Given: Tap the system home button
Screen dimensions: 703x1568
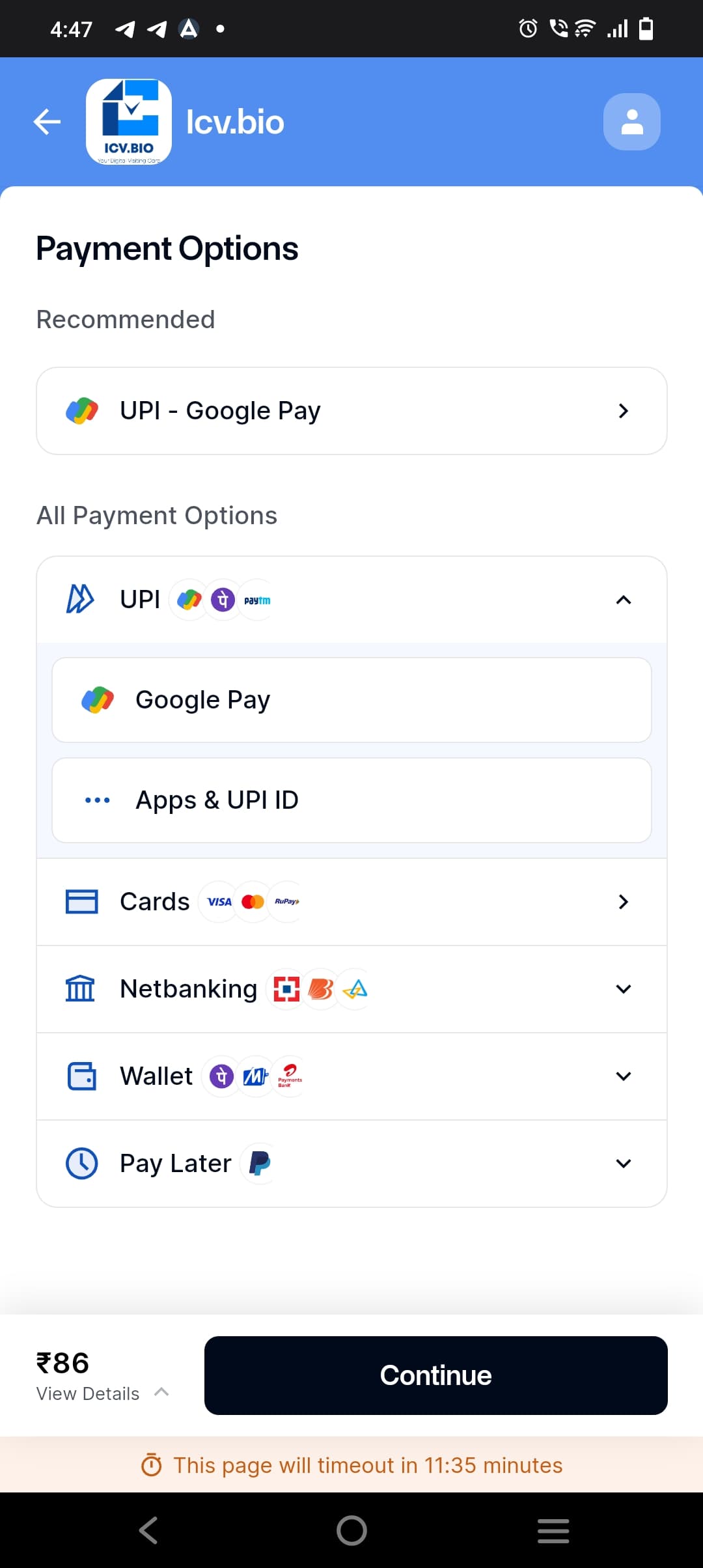Looking at the screenshot, I should 351,1530.
